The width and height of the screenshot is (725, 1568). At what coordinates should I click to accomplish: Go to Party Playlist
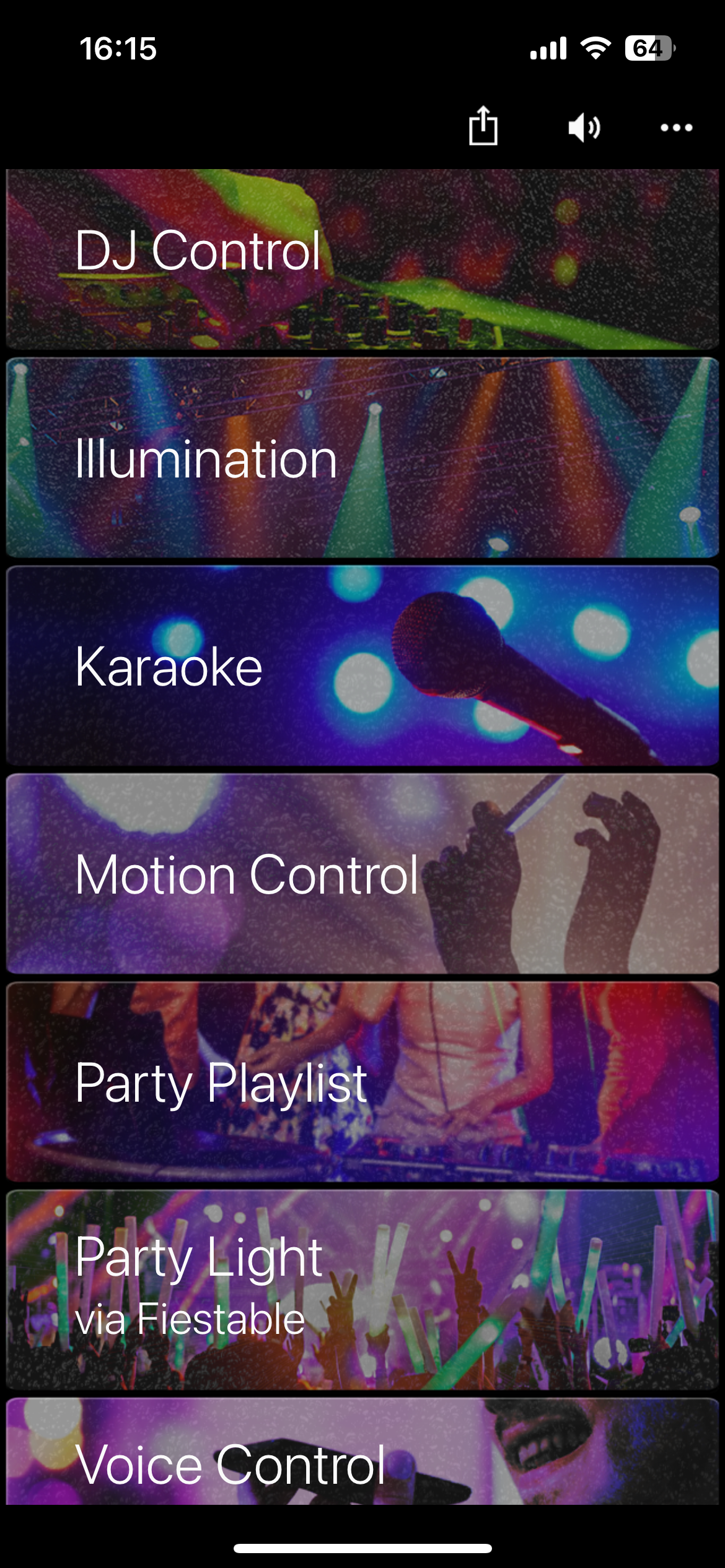pyautogui.click(x=362, y=1082)
